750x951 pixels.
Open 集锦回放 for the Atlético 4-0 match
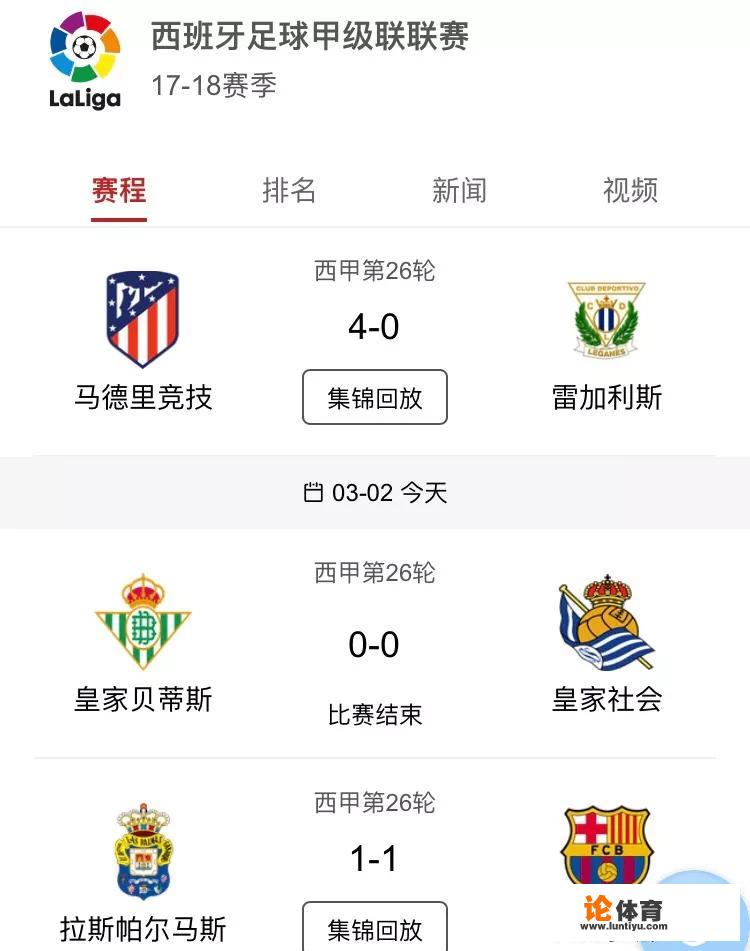(374, 397)
